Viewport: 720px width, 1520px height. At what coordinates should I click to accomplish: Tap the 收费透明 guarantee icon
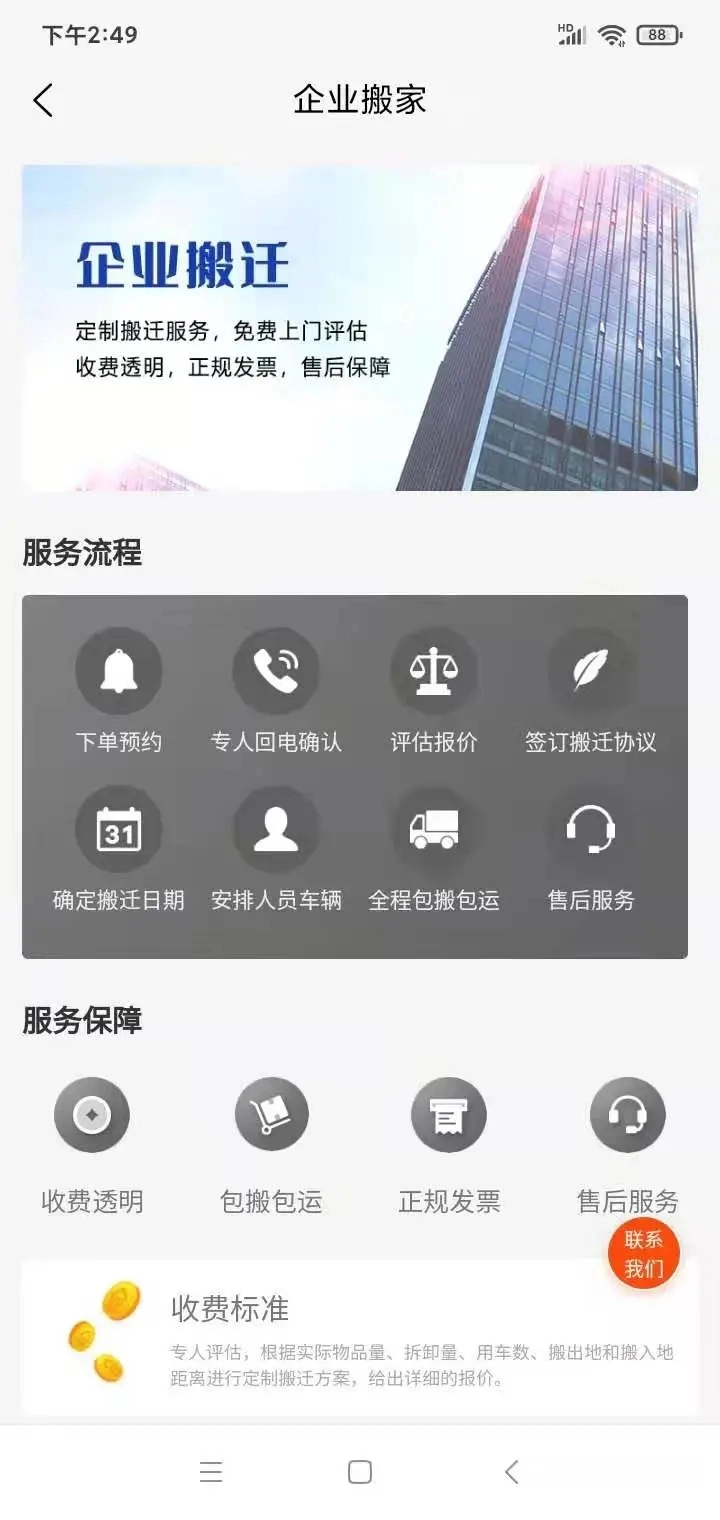tap(93, 1114)
